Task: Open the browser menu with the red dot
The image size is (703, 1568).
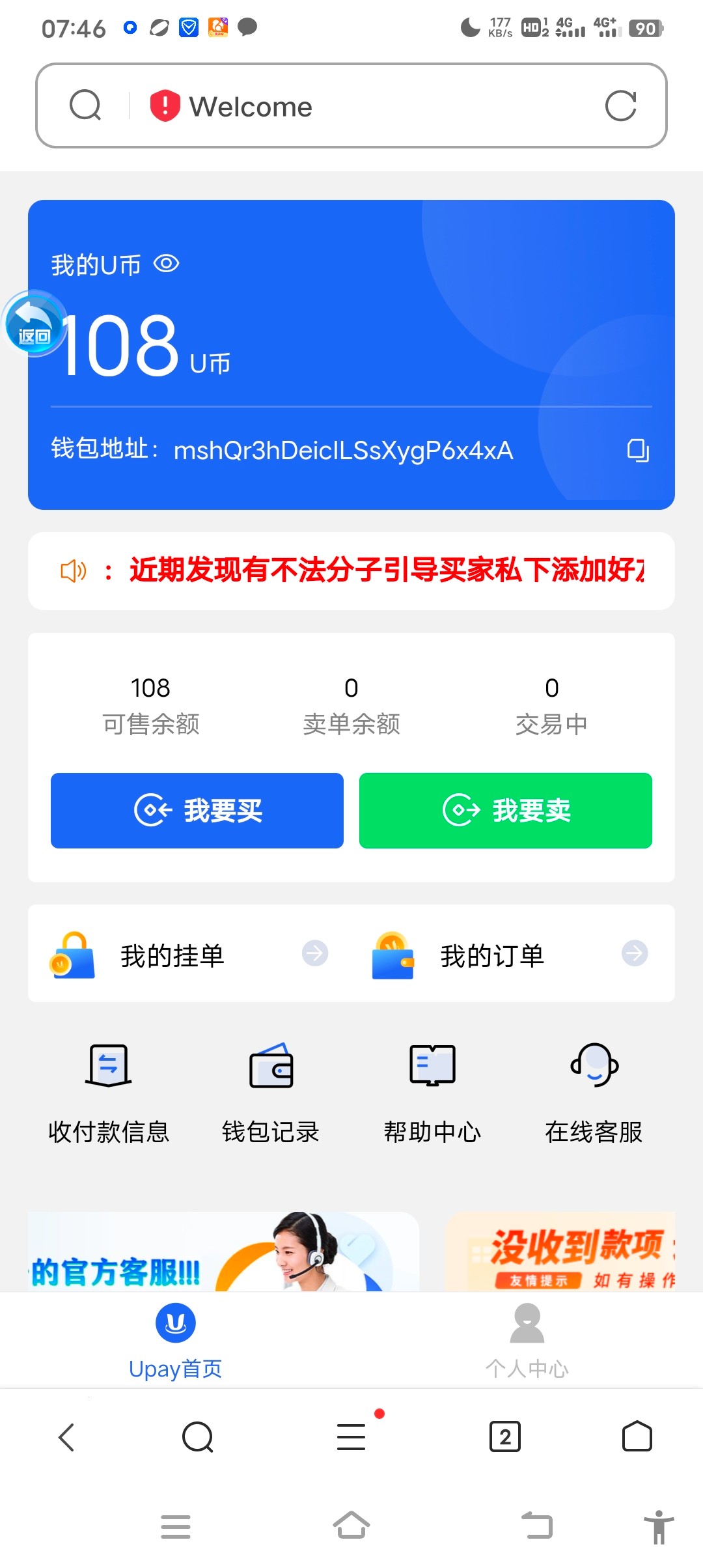Action: (351, 1436)
